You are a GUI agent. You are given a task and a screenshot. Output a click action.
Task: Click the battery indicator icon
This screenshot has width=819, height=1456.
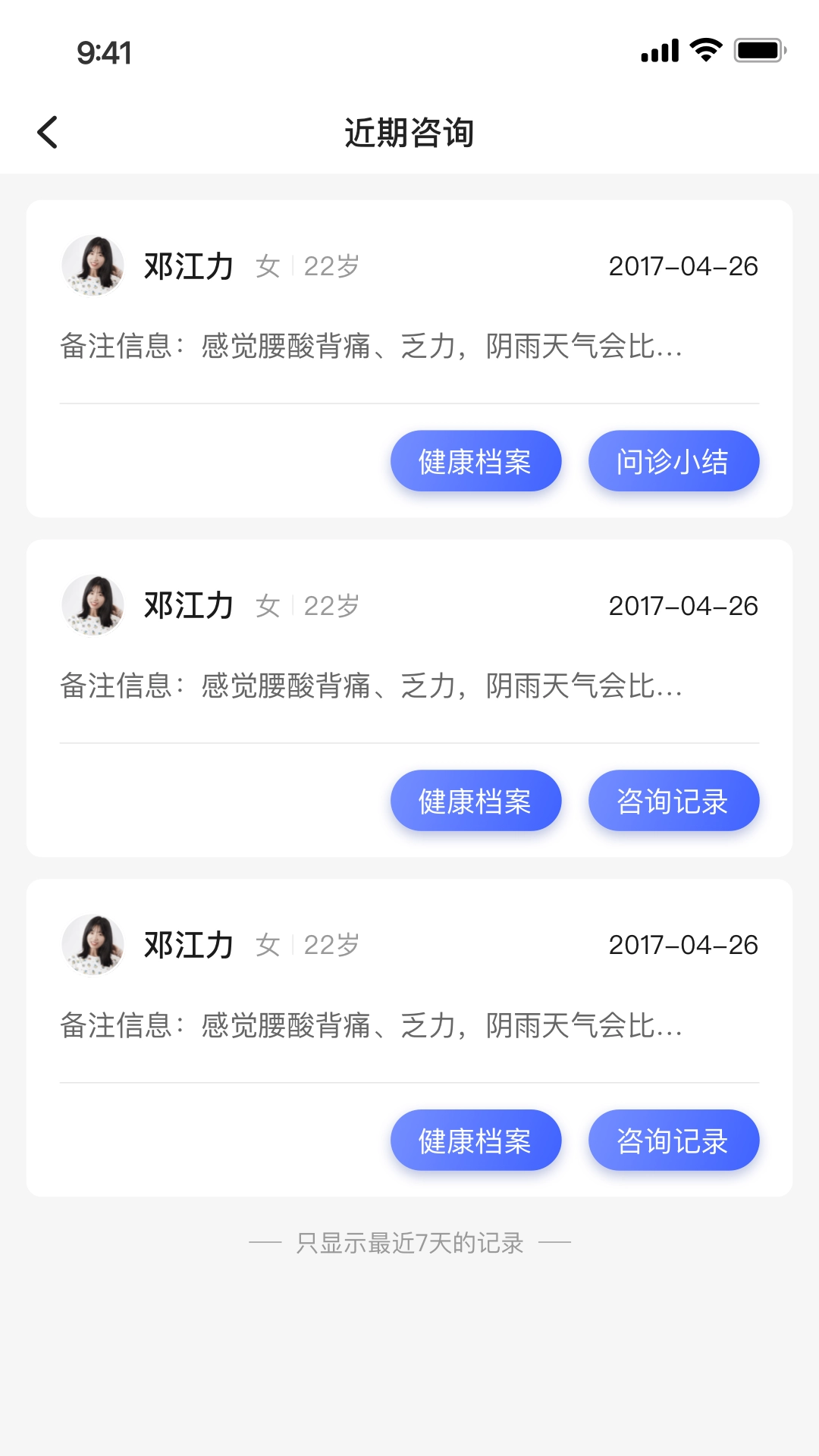(758, 52)
